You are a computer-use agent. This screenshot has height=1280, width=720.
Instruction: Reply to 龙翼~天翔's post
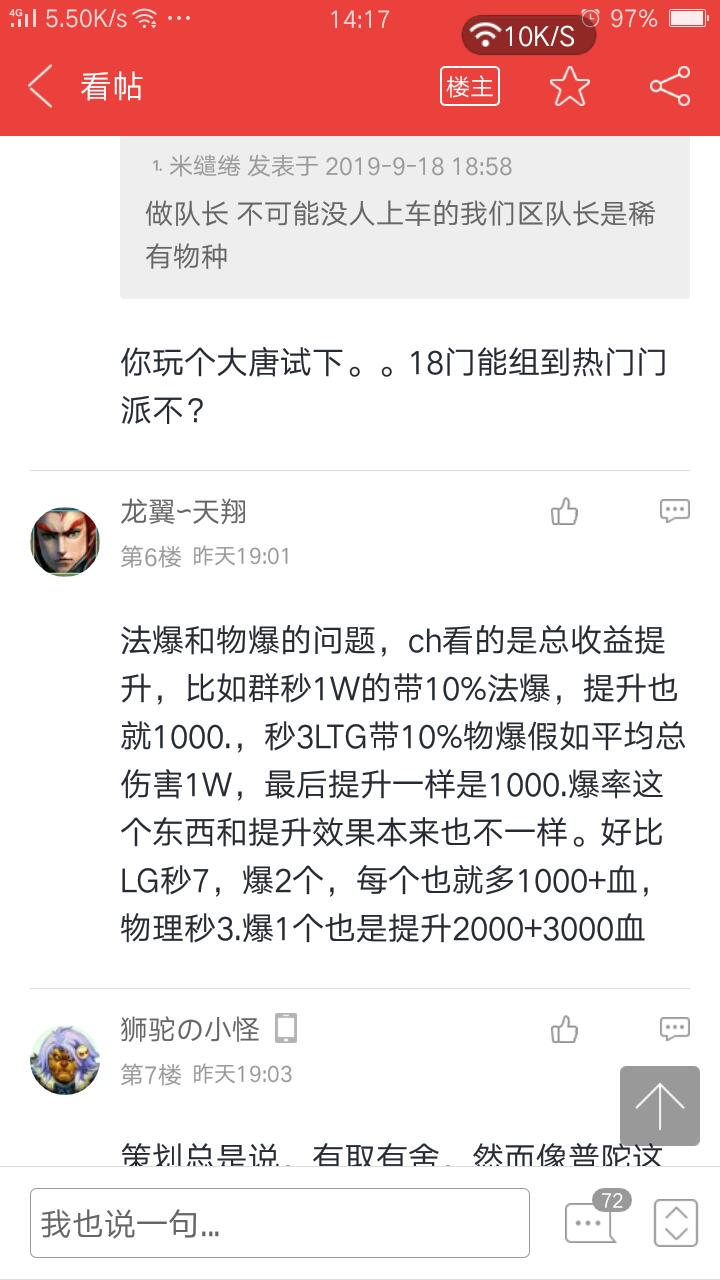coord(675,512)
